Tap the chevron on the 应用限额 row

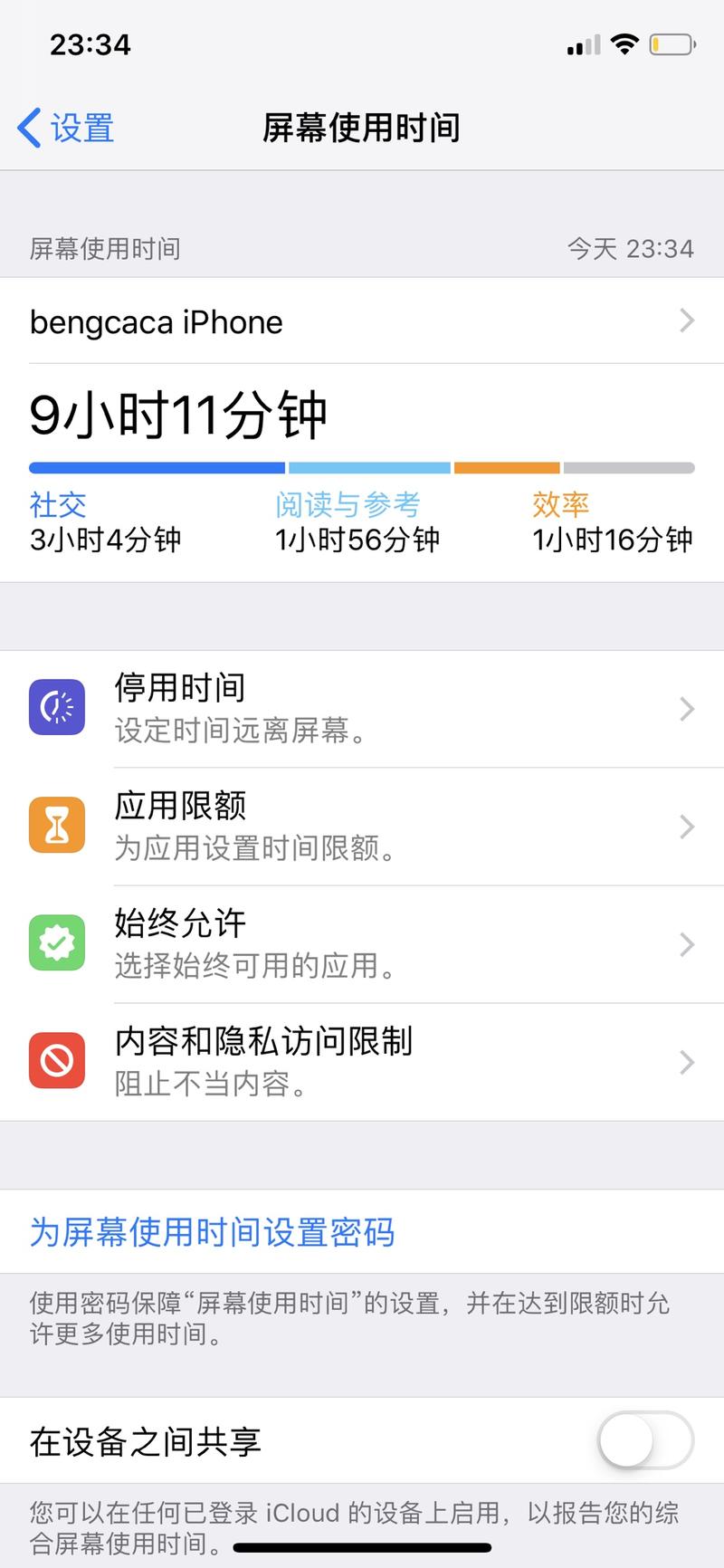coord(686,826)
